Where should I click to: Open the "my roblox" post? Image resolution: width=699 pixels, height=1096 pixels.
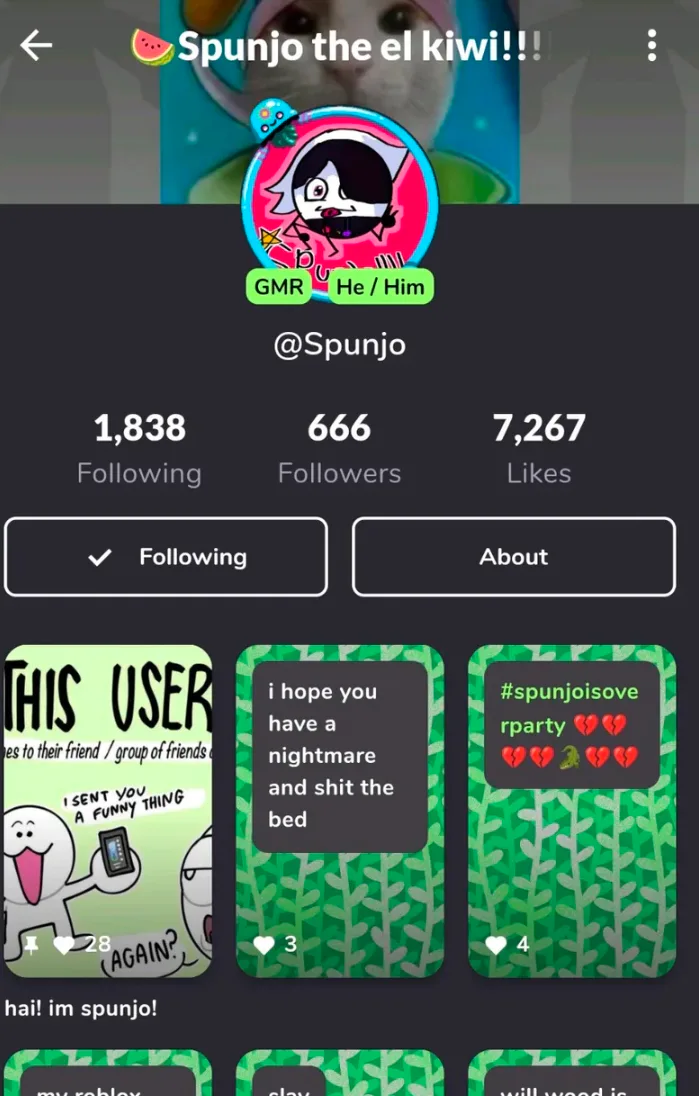pos(108,1073)
